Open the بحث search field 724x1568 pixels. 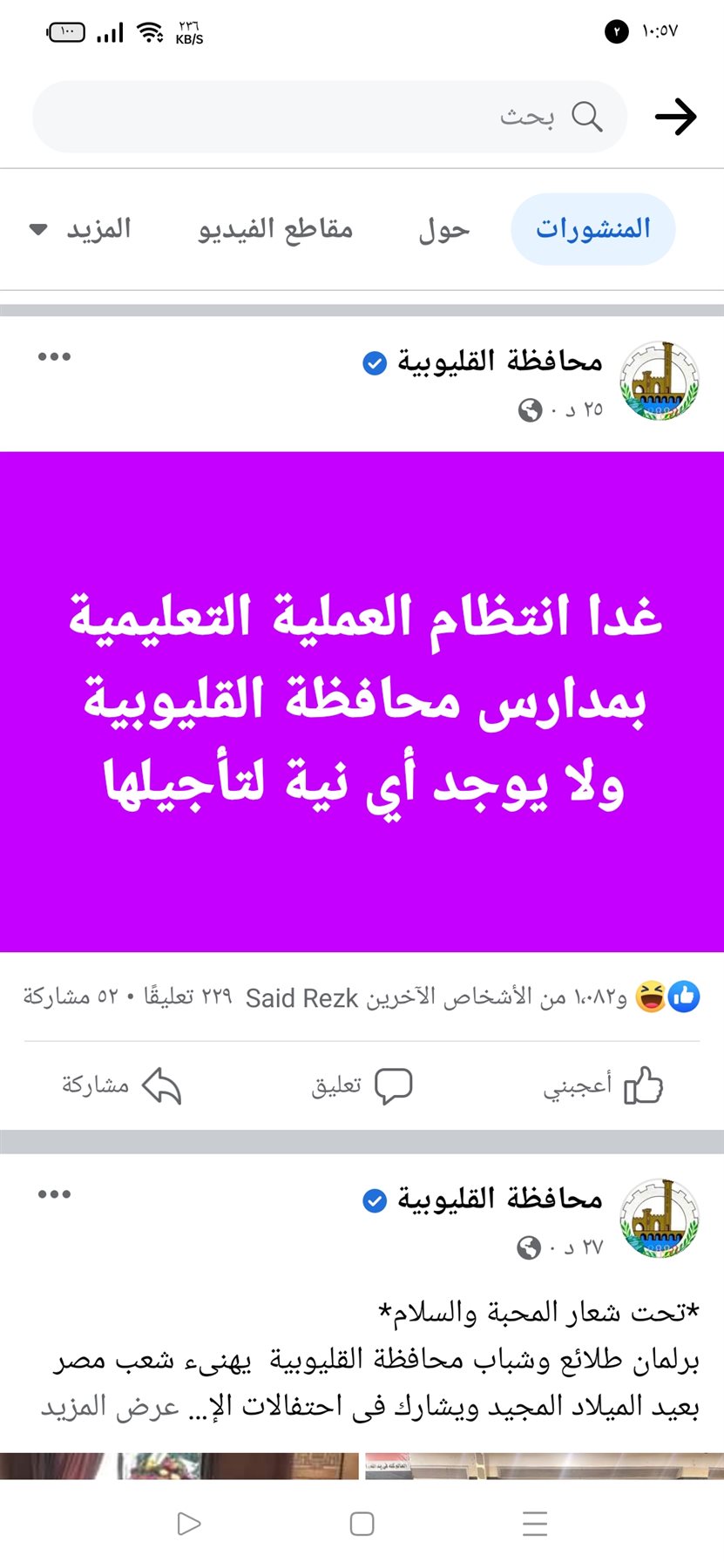click(329, 117)
